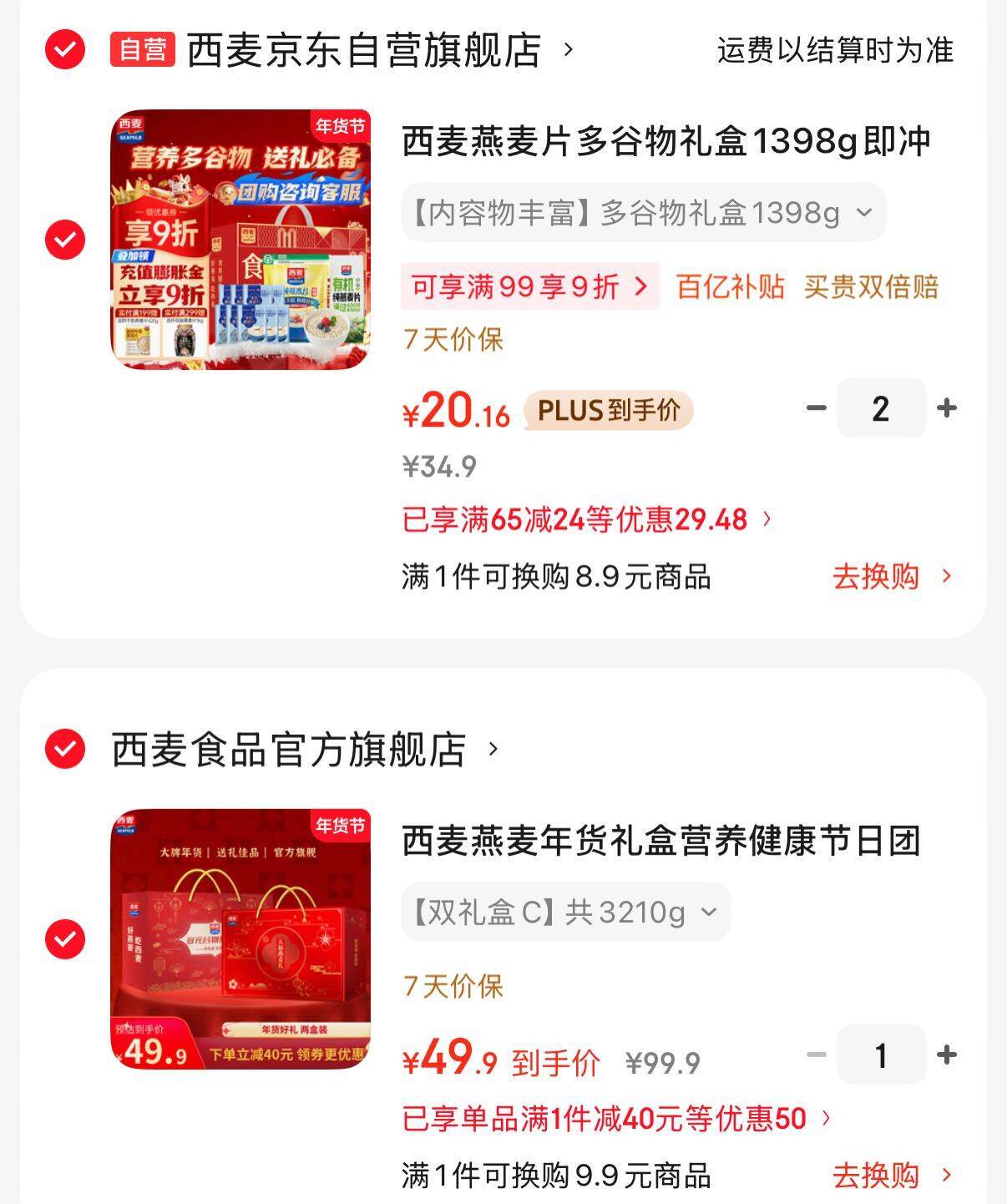Open the 西麦燕麦片多谷物礼盒 product image

(240, 240)
